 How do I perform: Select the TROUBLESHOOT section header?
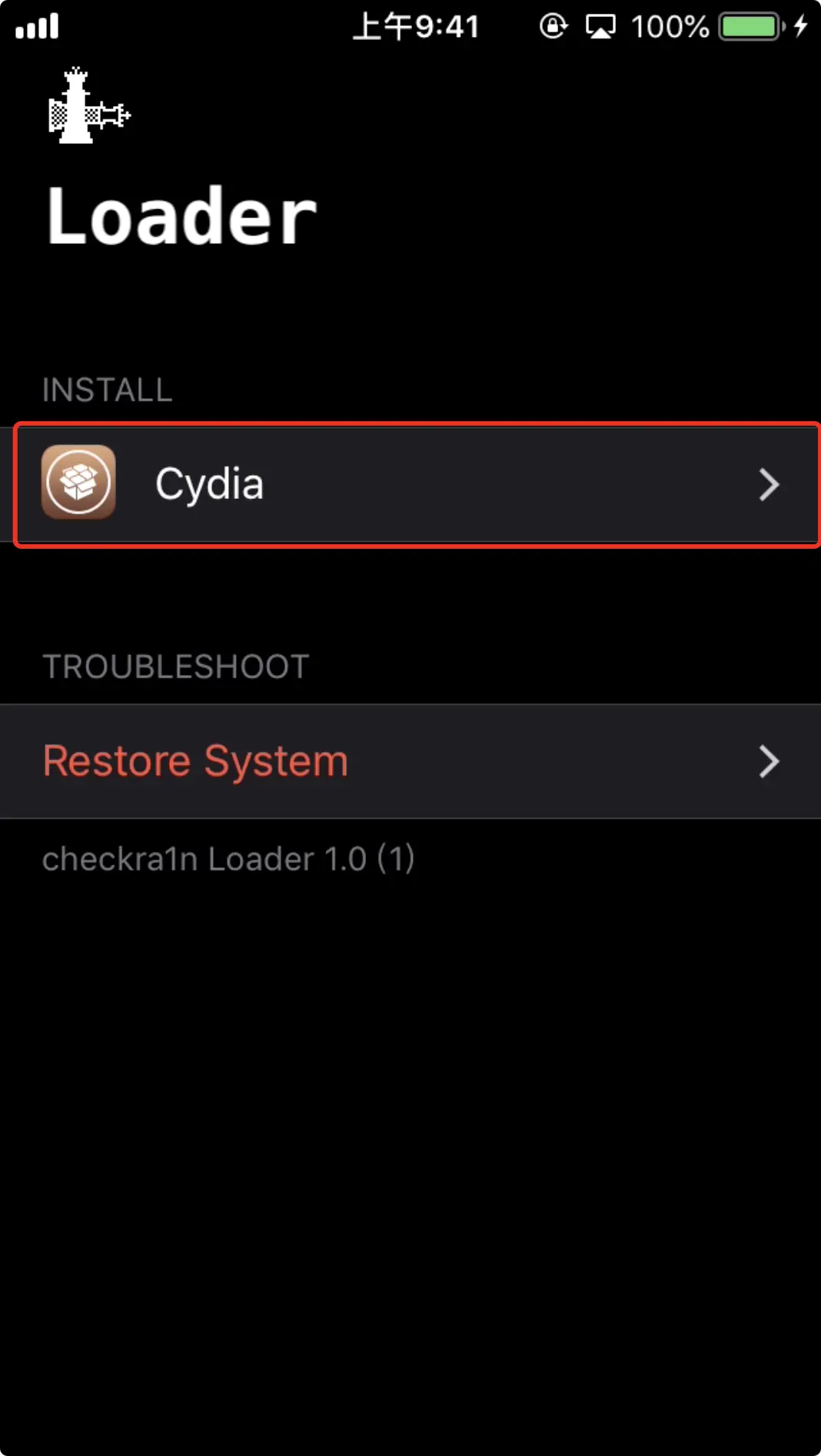175,666
